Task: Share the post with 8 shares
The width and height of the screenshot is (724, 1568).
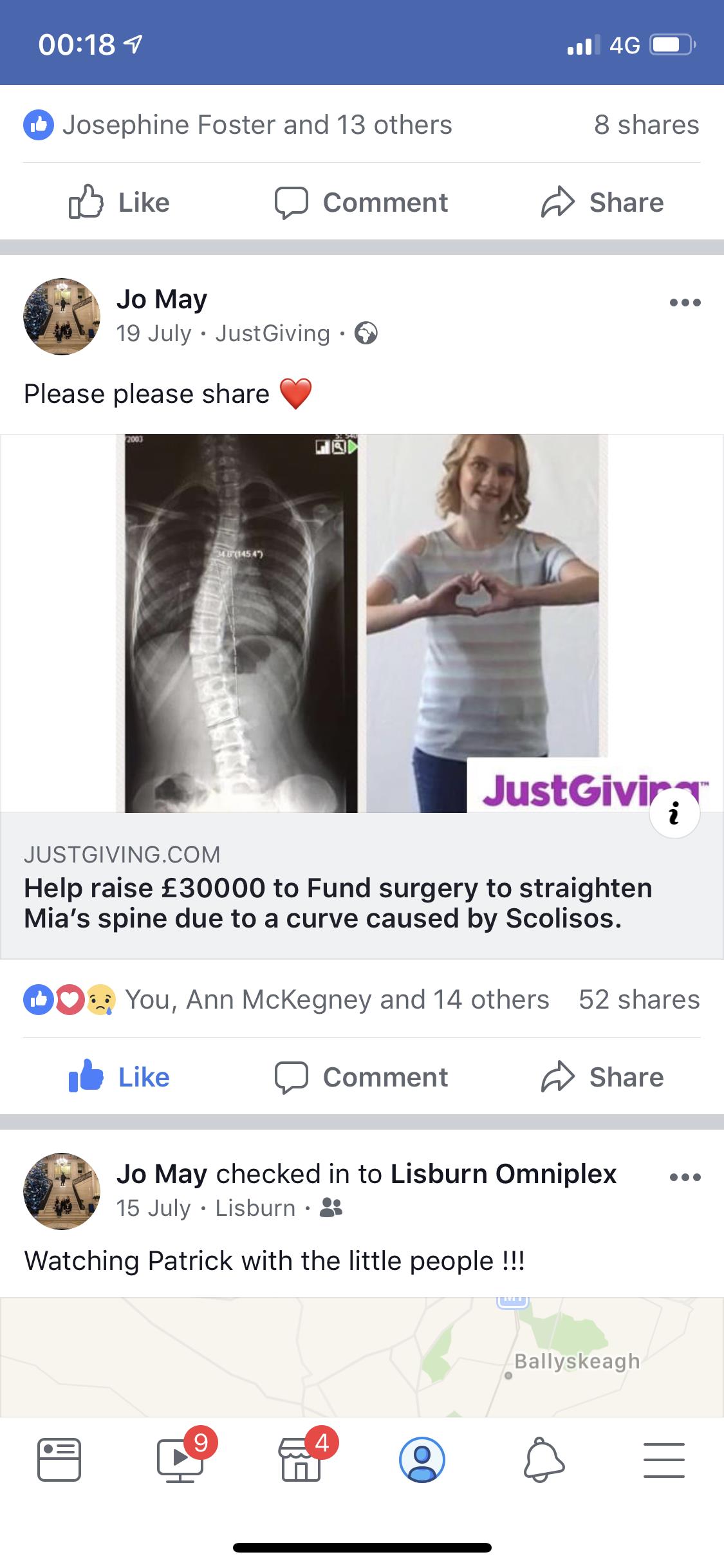Action: (x=602, y=202)
